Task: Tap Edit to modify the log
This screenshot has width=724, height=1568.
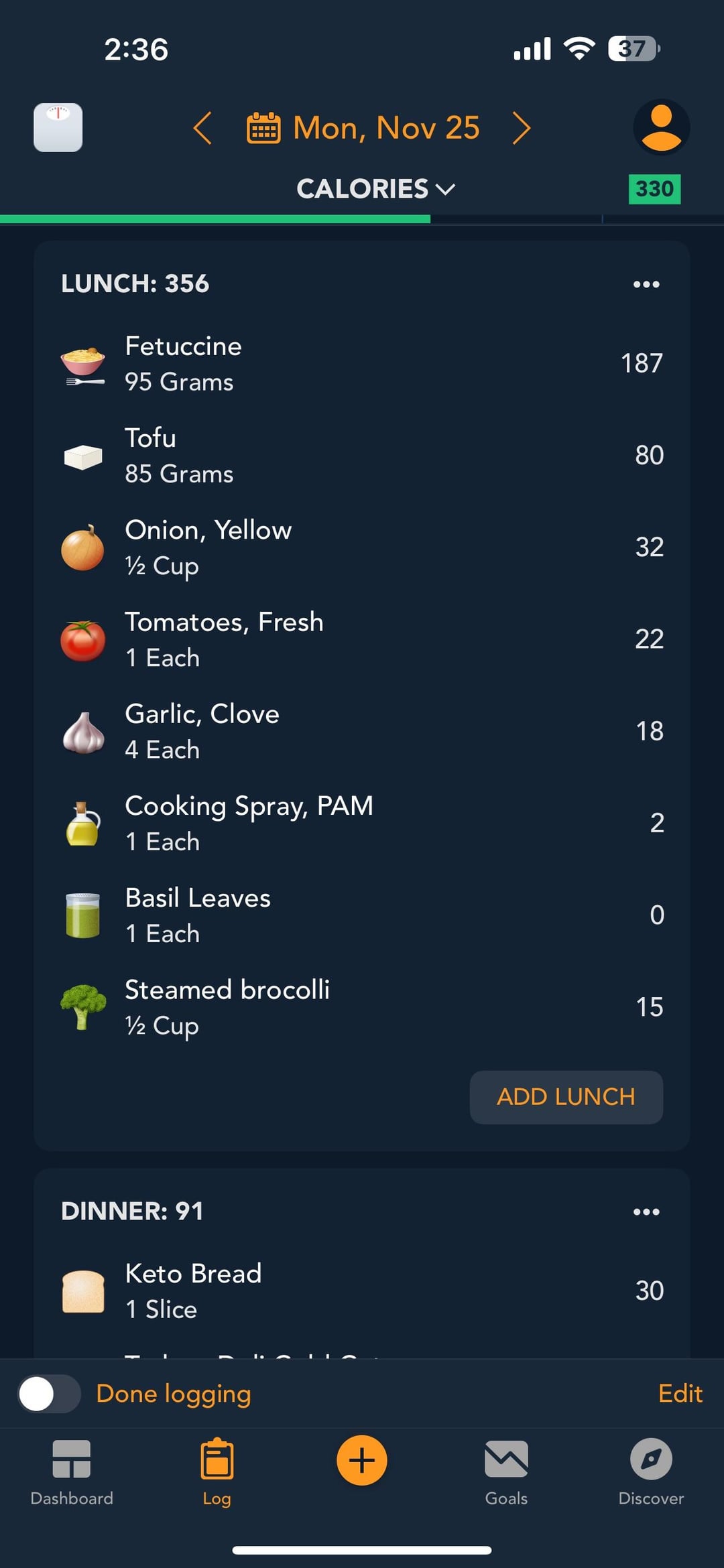Action: point(680,1394)
